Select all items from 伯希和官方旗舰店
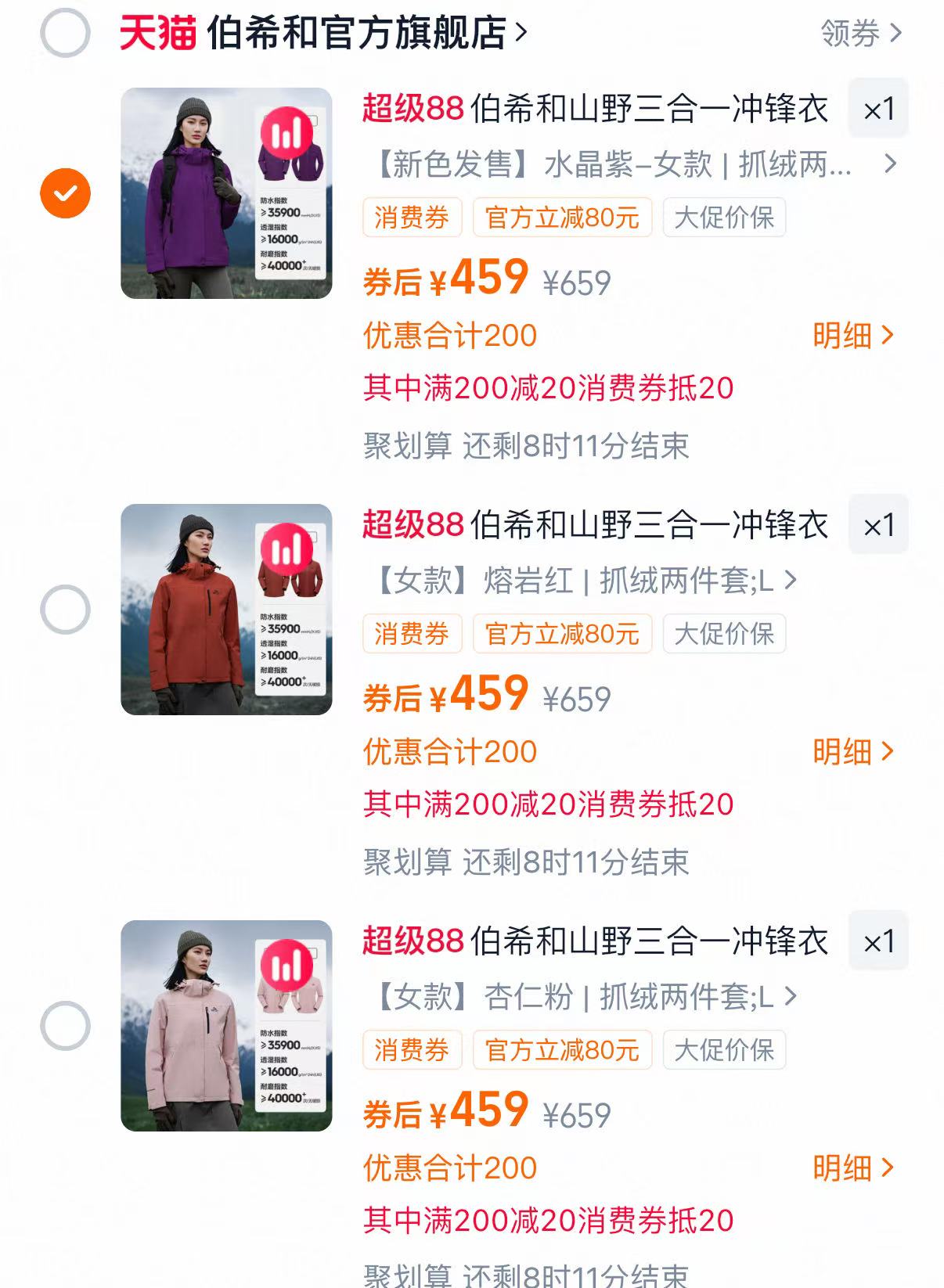Viewport: 944px width, 1288px height. [65, 33]
